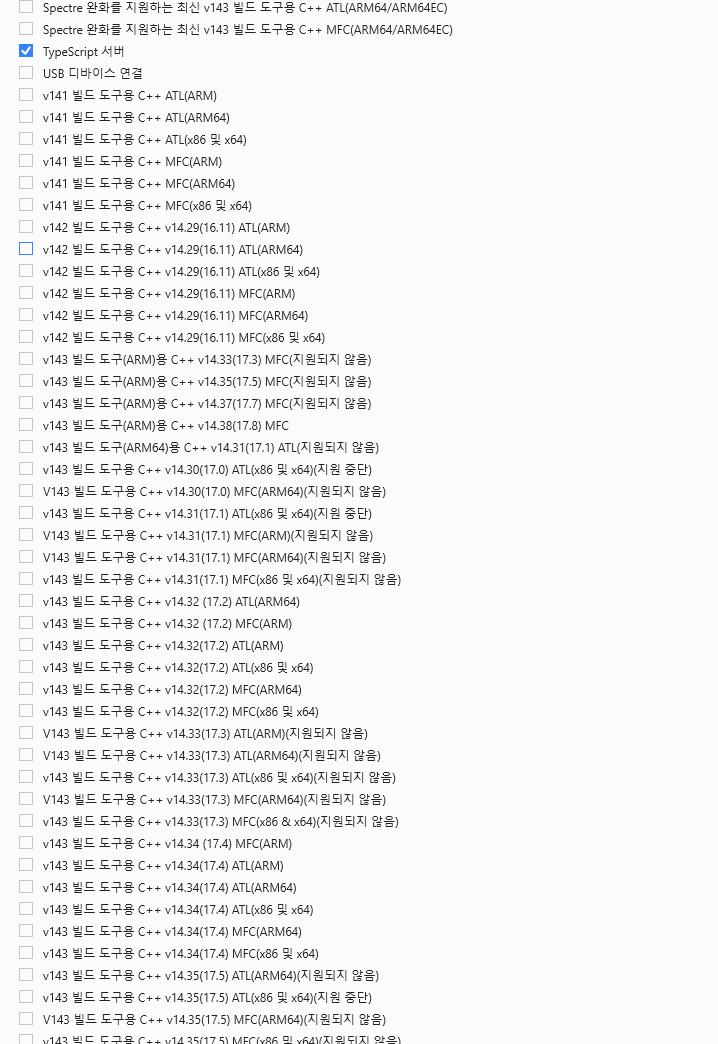This screenshot has height=1044, width=718.
Task: Enable v143 C++ v14.34(17.4) MFC(ARM64)
Action: pos(26,931)
